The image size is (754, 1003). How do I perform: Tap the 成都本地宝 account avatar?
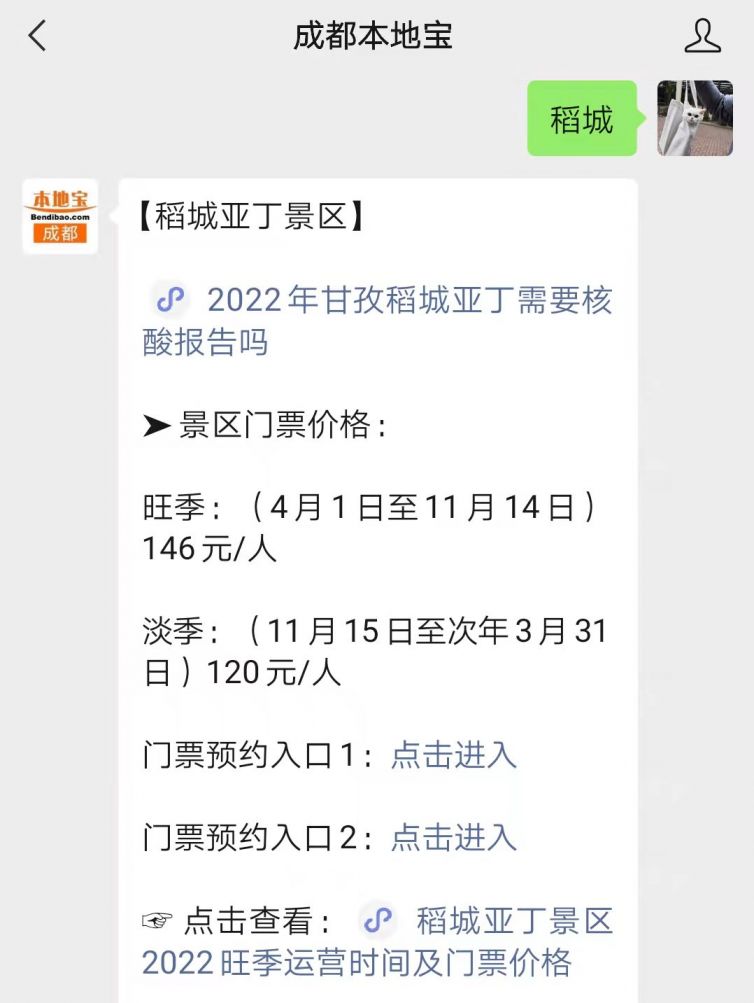coord(60,217)
